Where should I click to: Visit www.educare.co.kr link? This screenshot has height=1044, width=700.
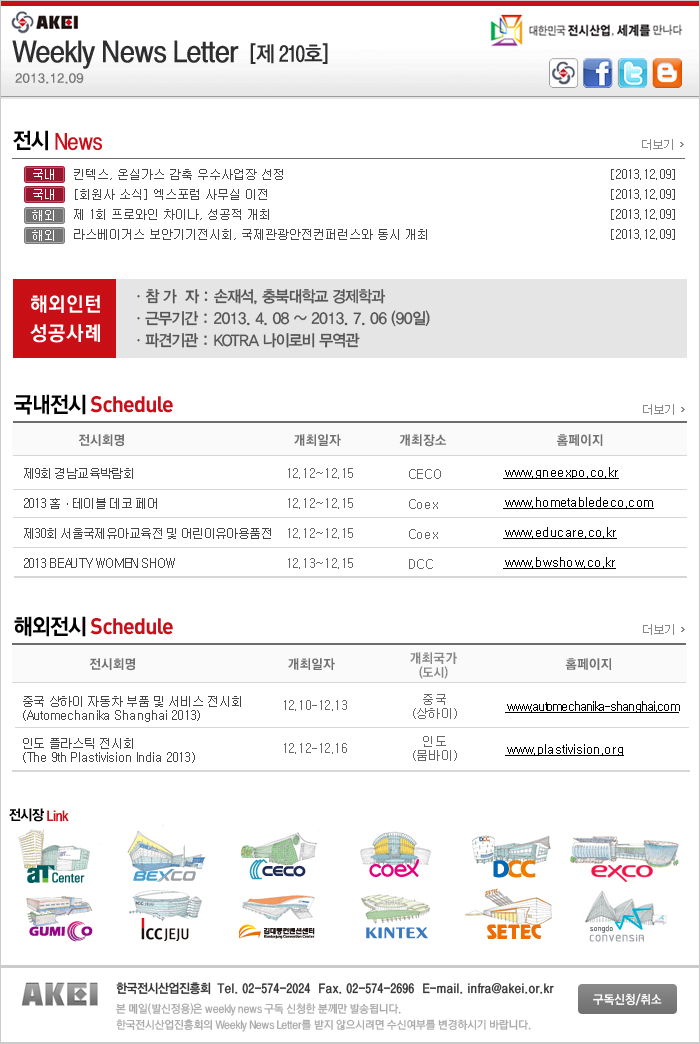pyautogui.click(x=560, y=533)
